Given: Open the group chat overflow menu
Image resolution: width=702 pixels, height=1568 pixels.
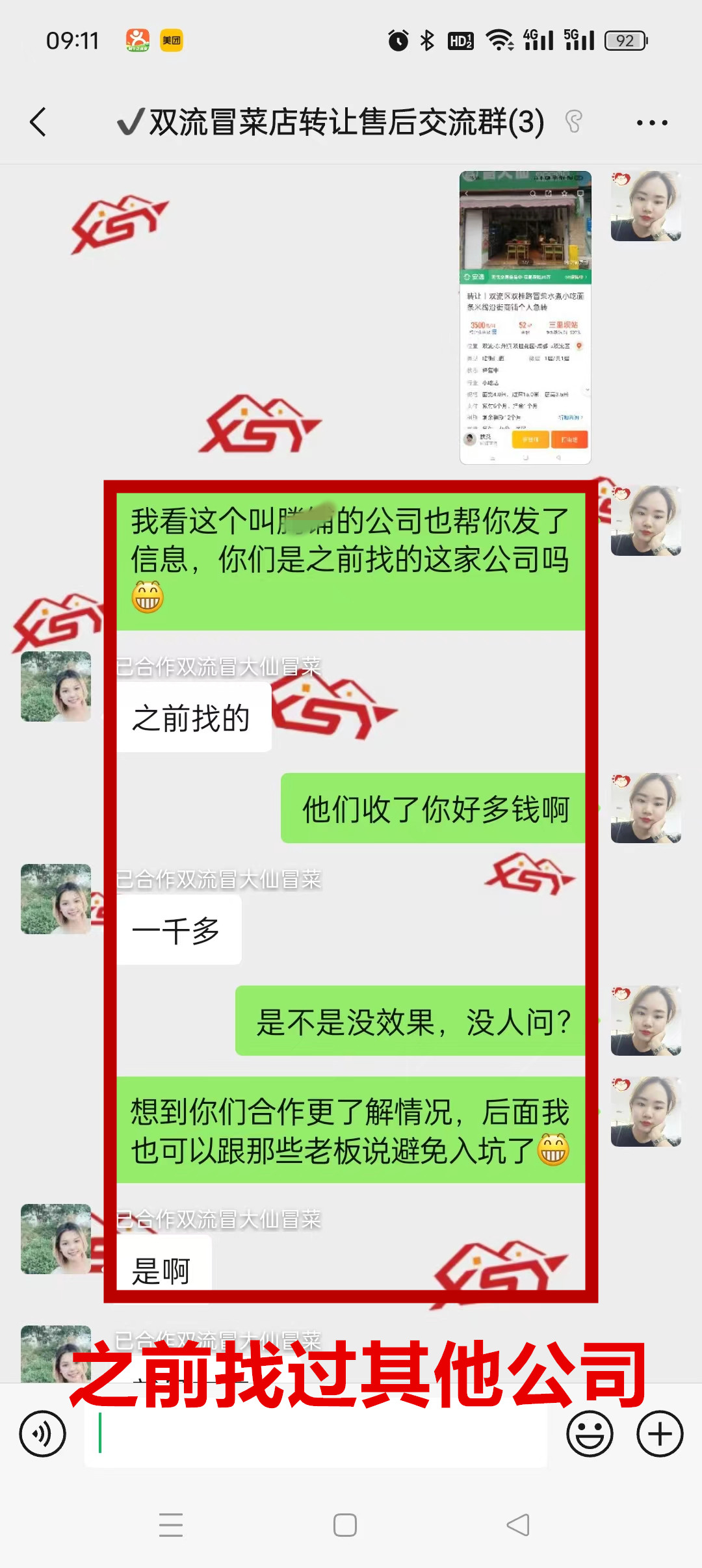Looking at the screenshot, I should 651,123.
